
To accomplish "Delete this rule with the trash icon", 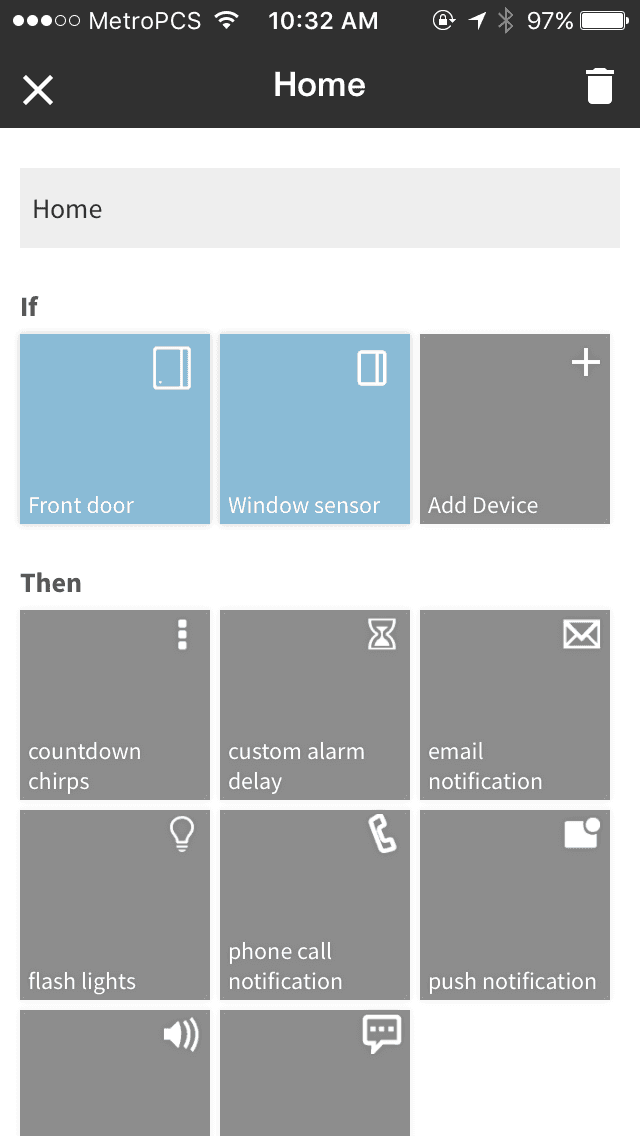I will click(x=600, y=86).
